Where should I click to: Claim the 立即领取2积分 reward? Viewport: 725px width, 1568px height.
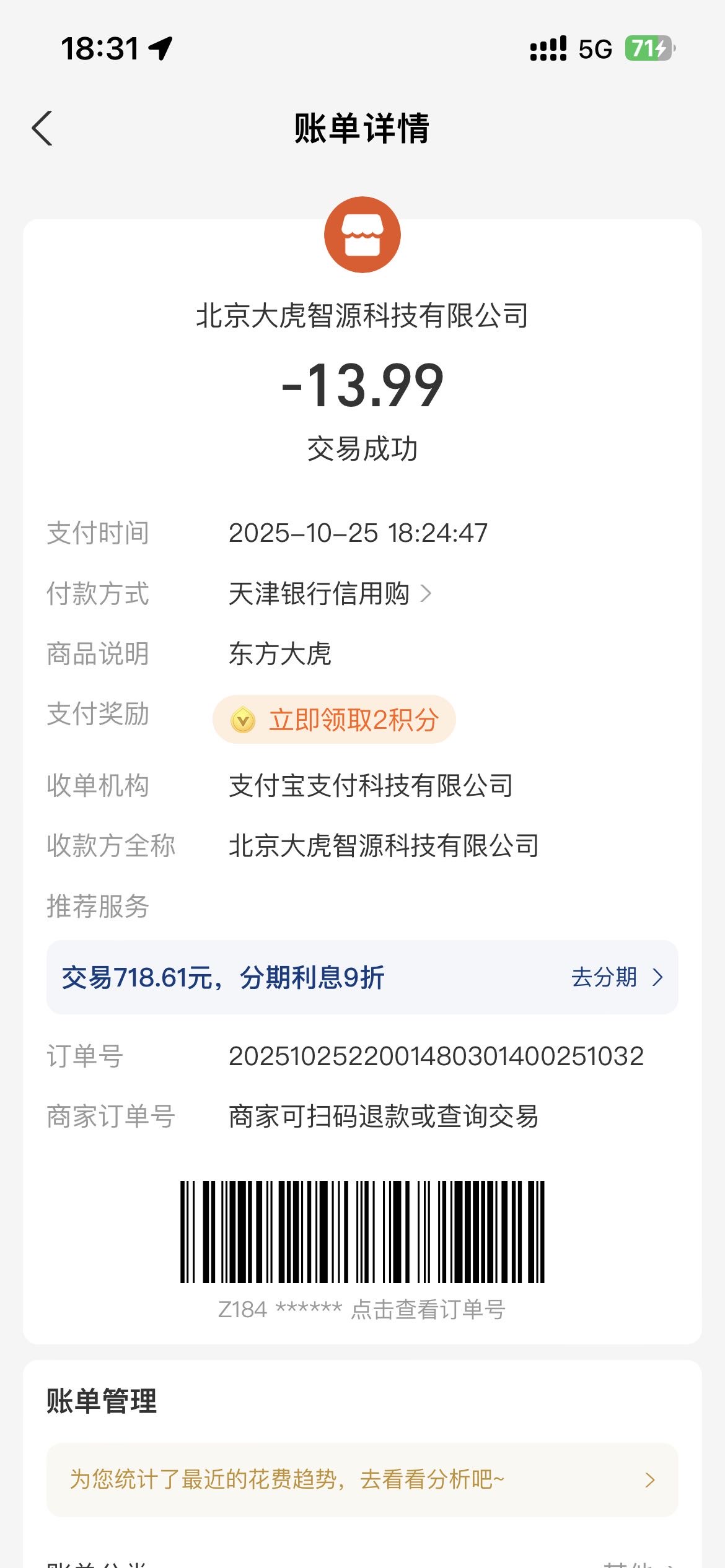point(334,720)
